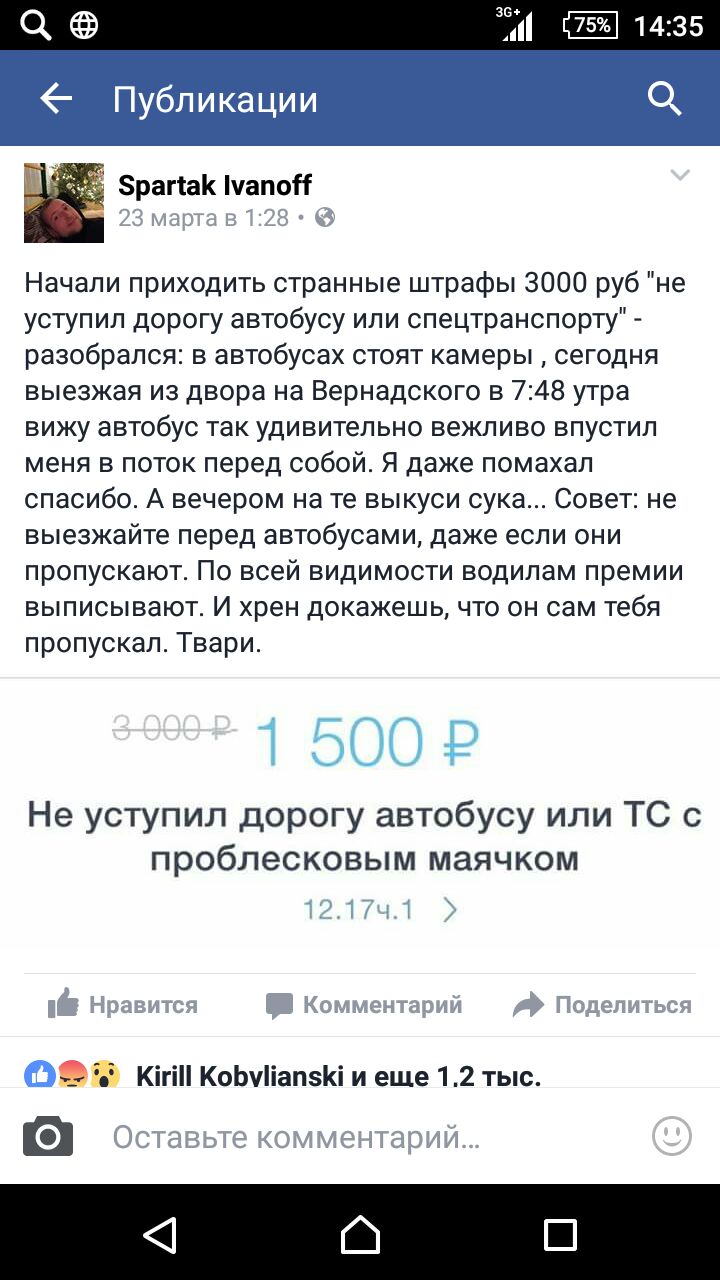Open search in the Публикации header
The height and width of the screenshot is (1280, 720).
pos(664,99)
